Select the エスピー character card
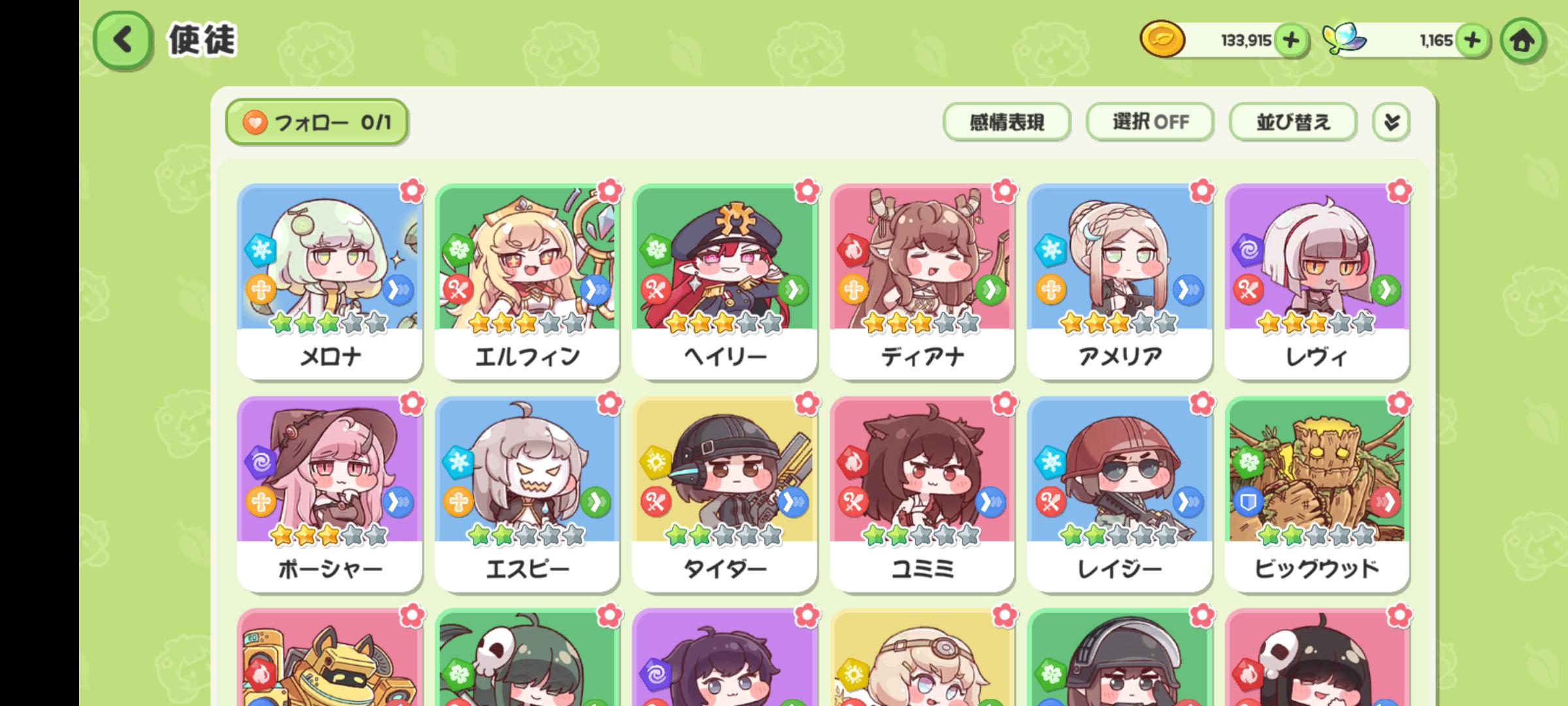Viewport: 1568px width, 706px height. (527, 494)
